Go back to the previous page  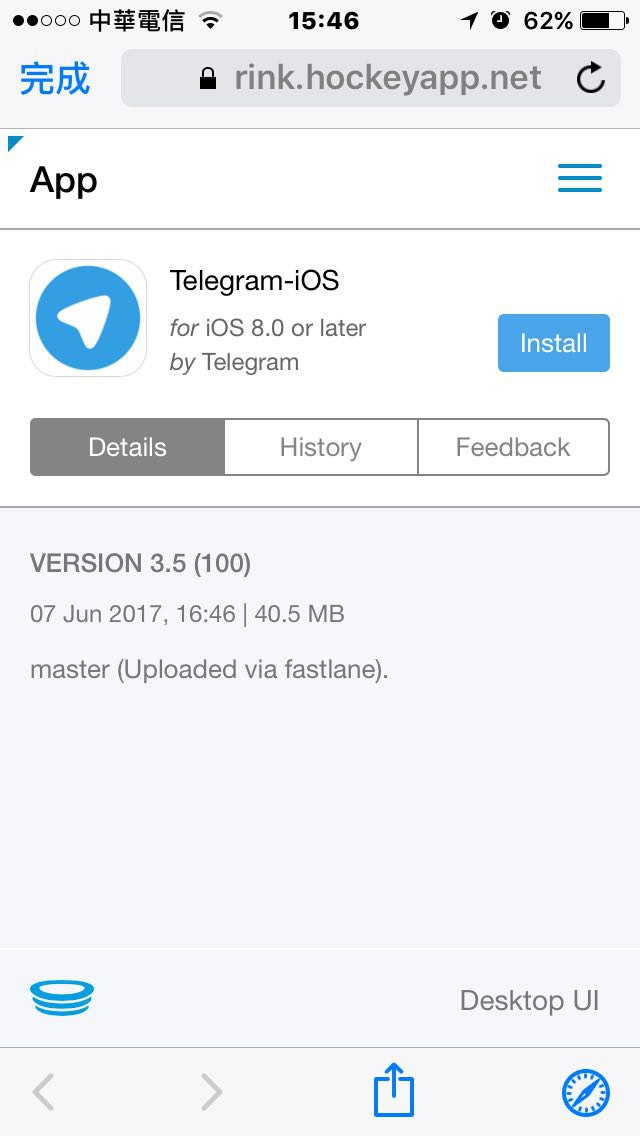[43, 1092]
